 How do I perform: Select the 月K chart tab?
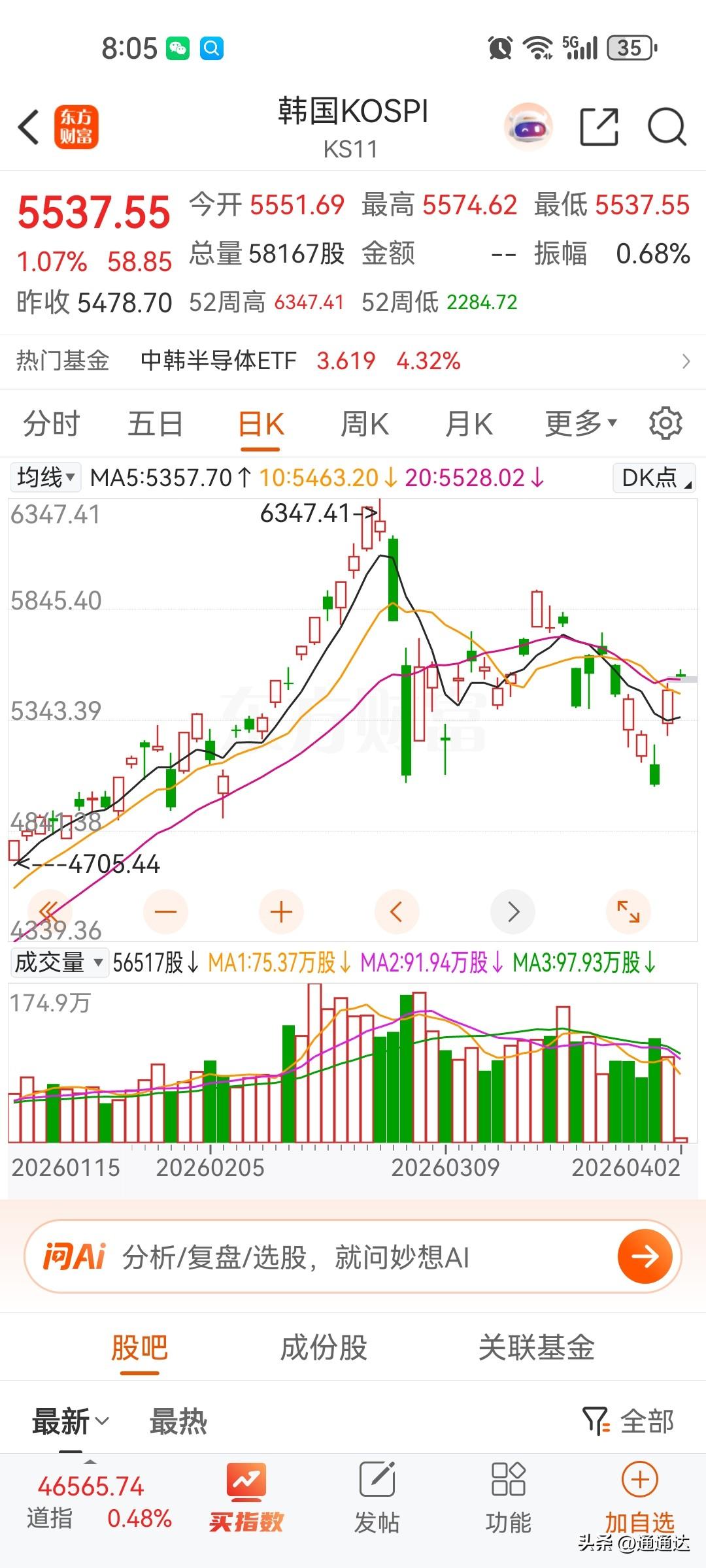(468, 424)
